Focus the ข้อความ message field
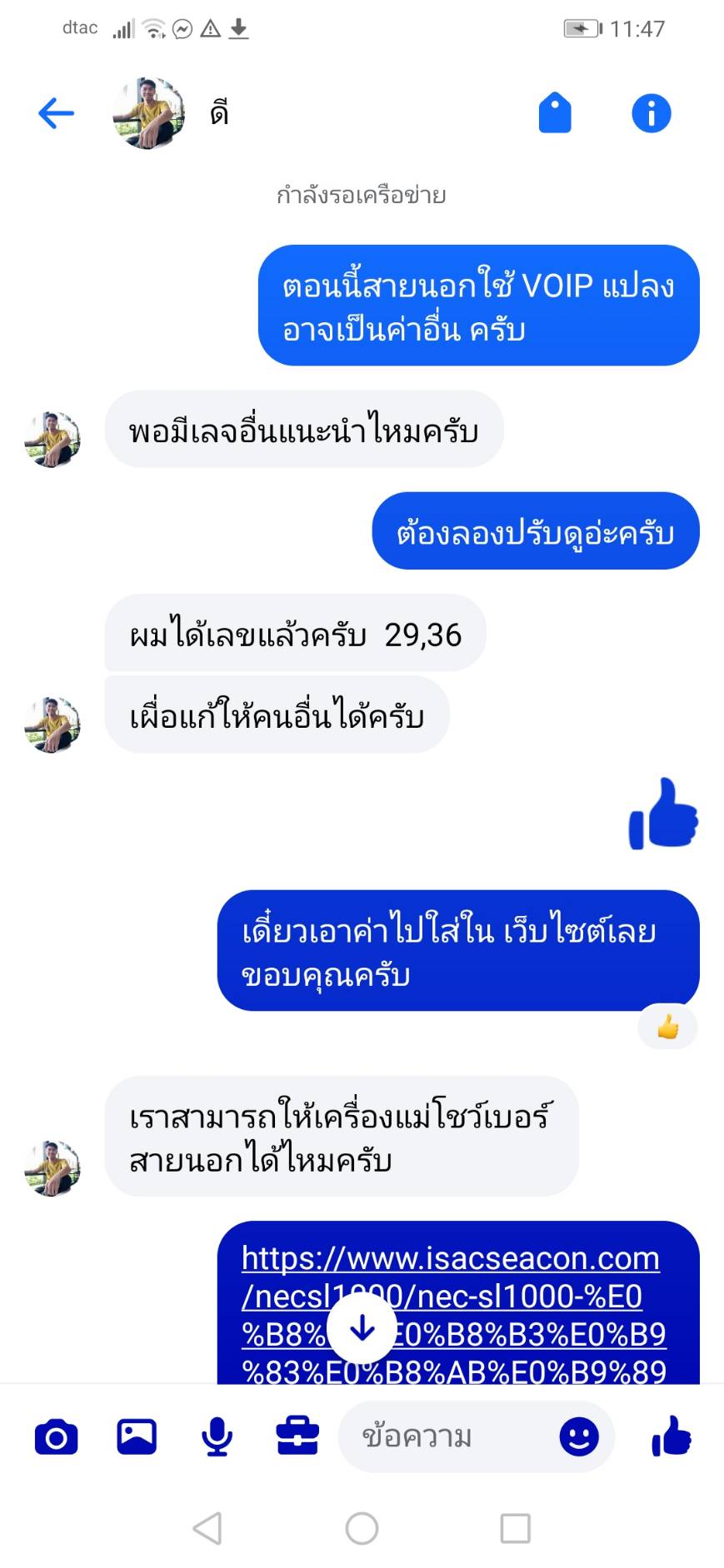 pyautogui.click(x=450, y=1436)
